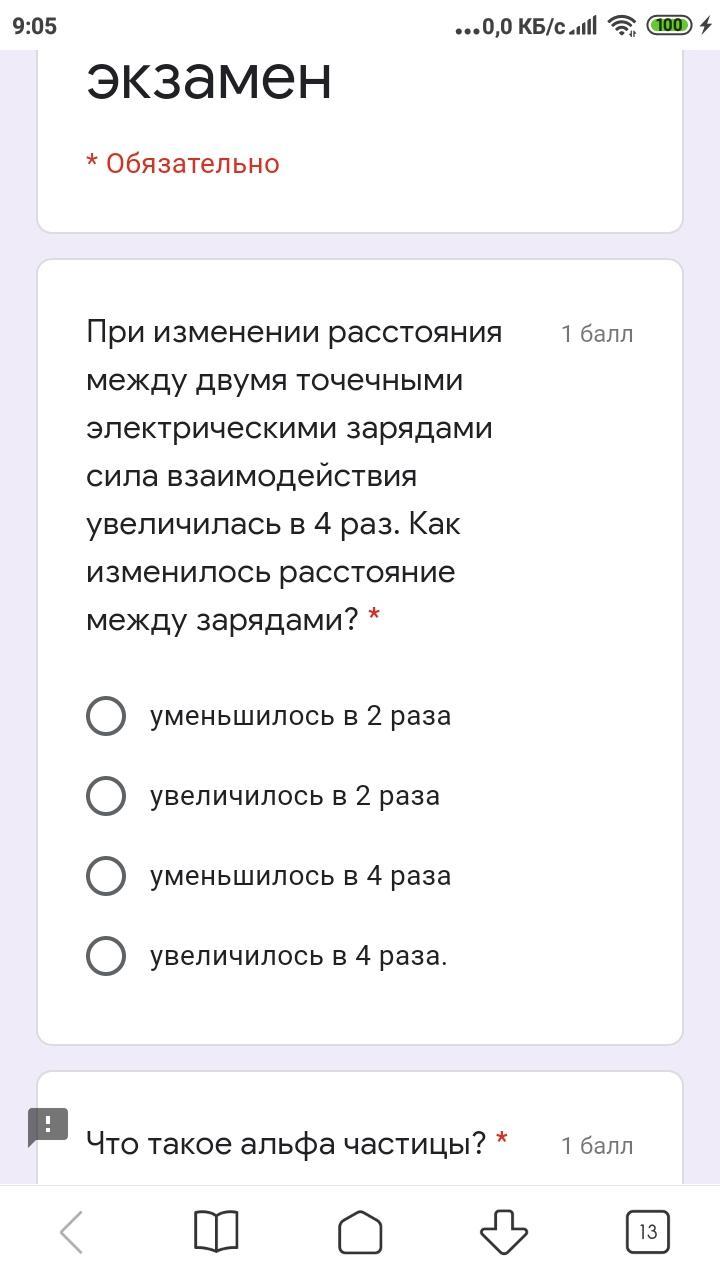720x1280 pixels.
Task: Show the 13 open tabs
Action: click(x=648, y=1232)
